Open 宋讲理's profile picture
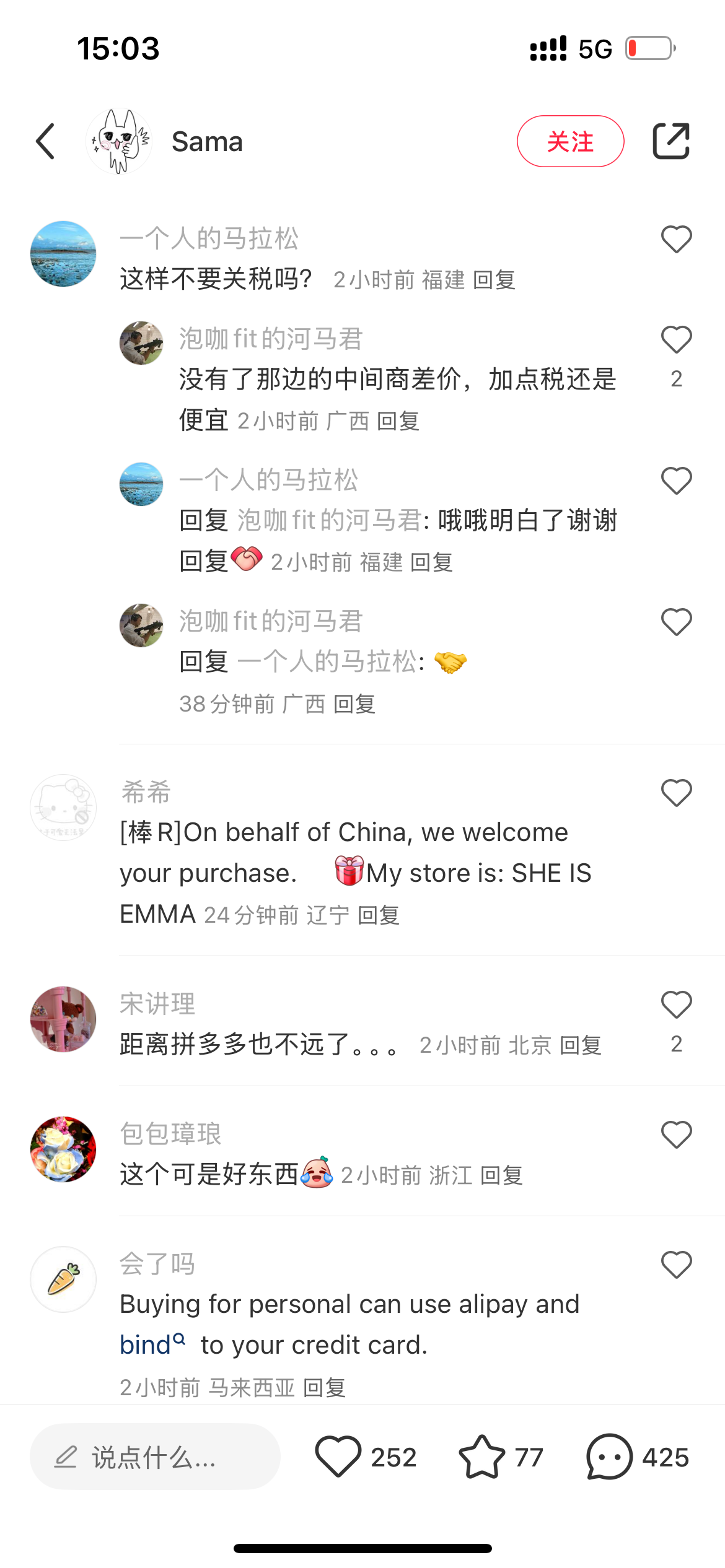Screen dimensions: 725x1568 (x=63, y=1019)
